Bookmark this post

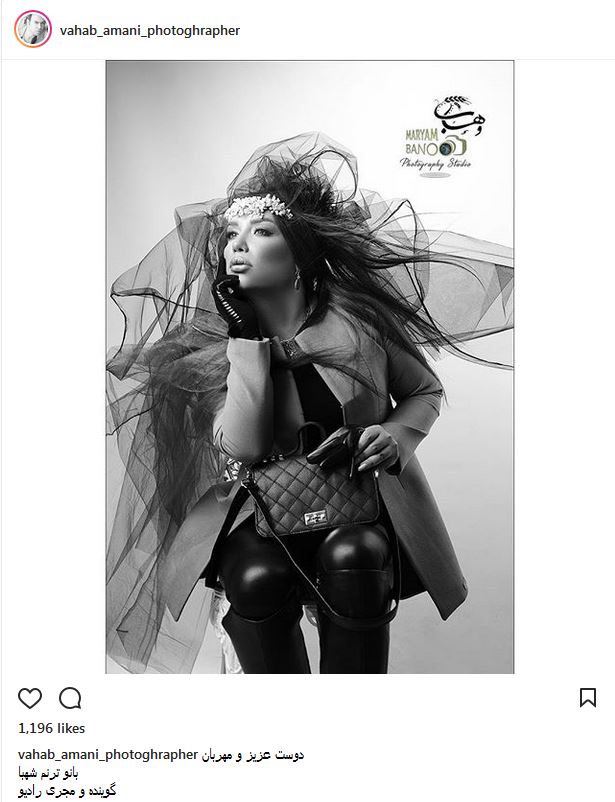[588, 697]
